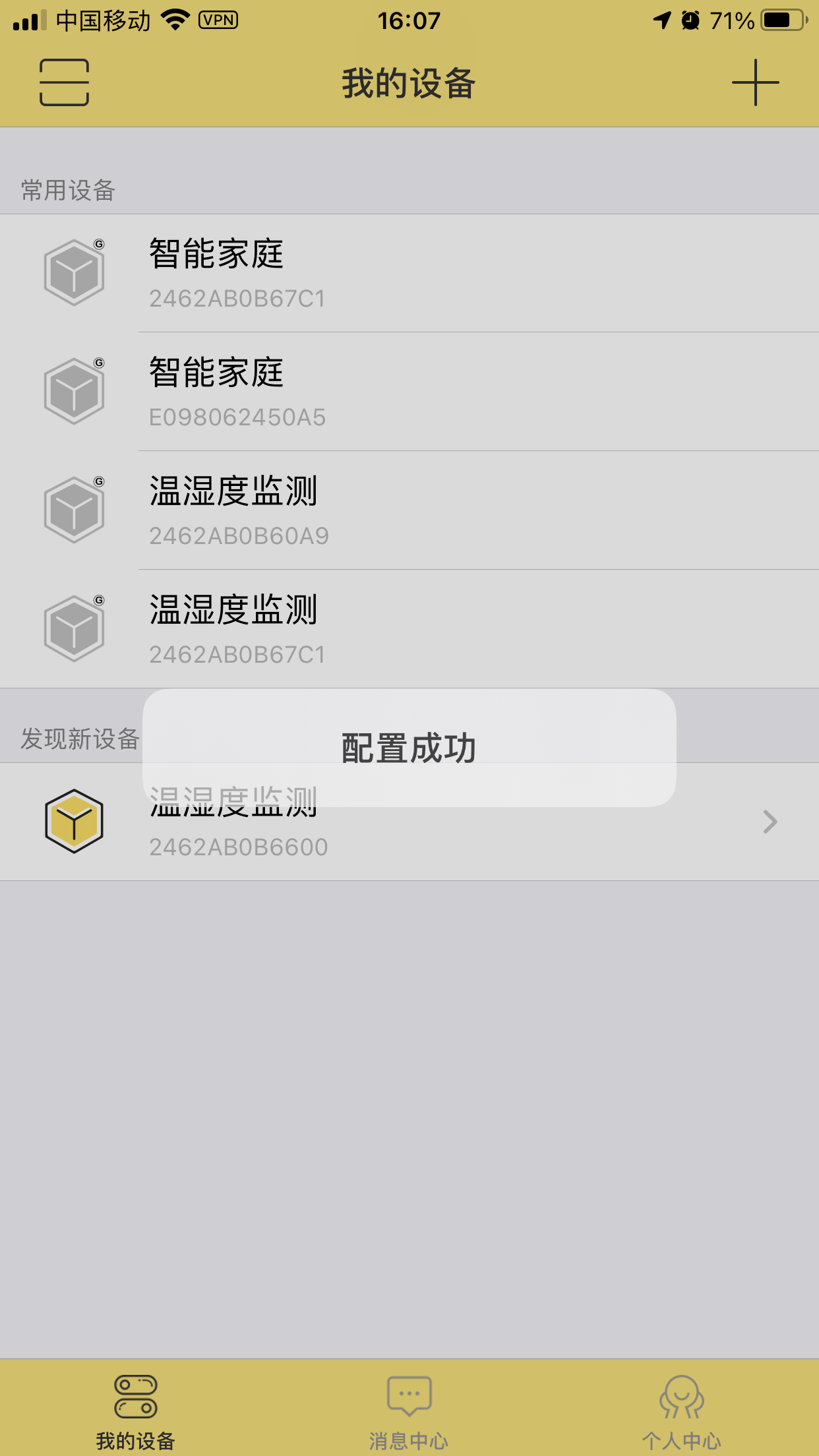Click the 温湿度监测 gray cube icon
This screenshot has width=819, height=1456.
(x=74, y=509)
